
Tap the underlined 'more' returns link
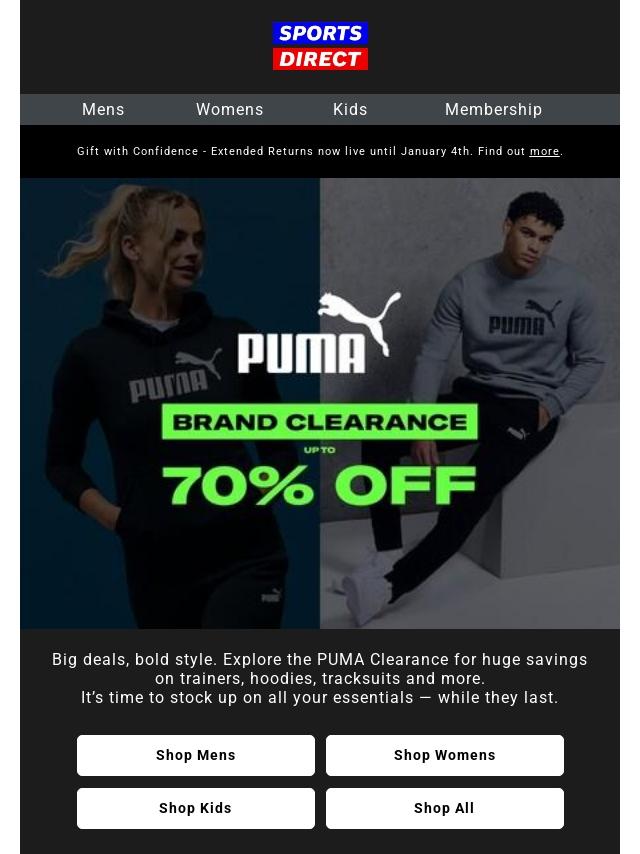coord(544,151)
